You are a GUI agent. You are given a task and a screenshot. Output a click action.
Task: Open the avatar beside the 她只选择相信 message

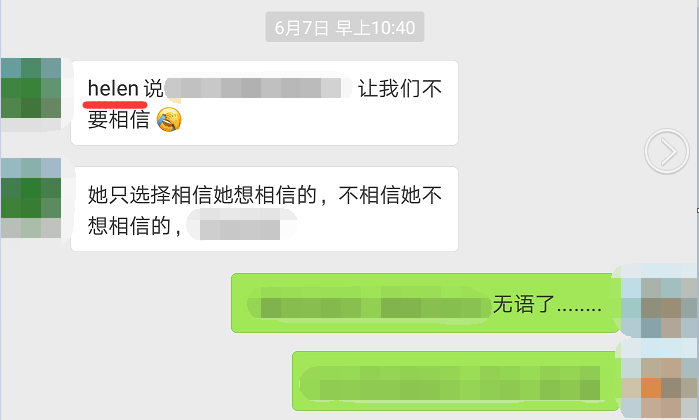pos(30,197)
